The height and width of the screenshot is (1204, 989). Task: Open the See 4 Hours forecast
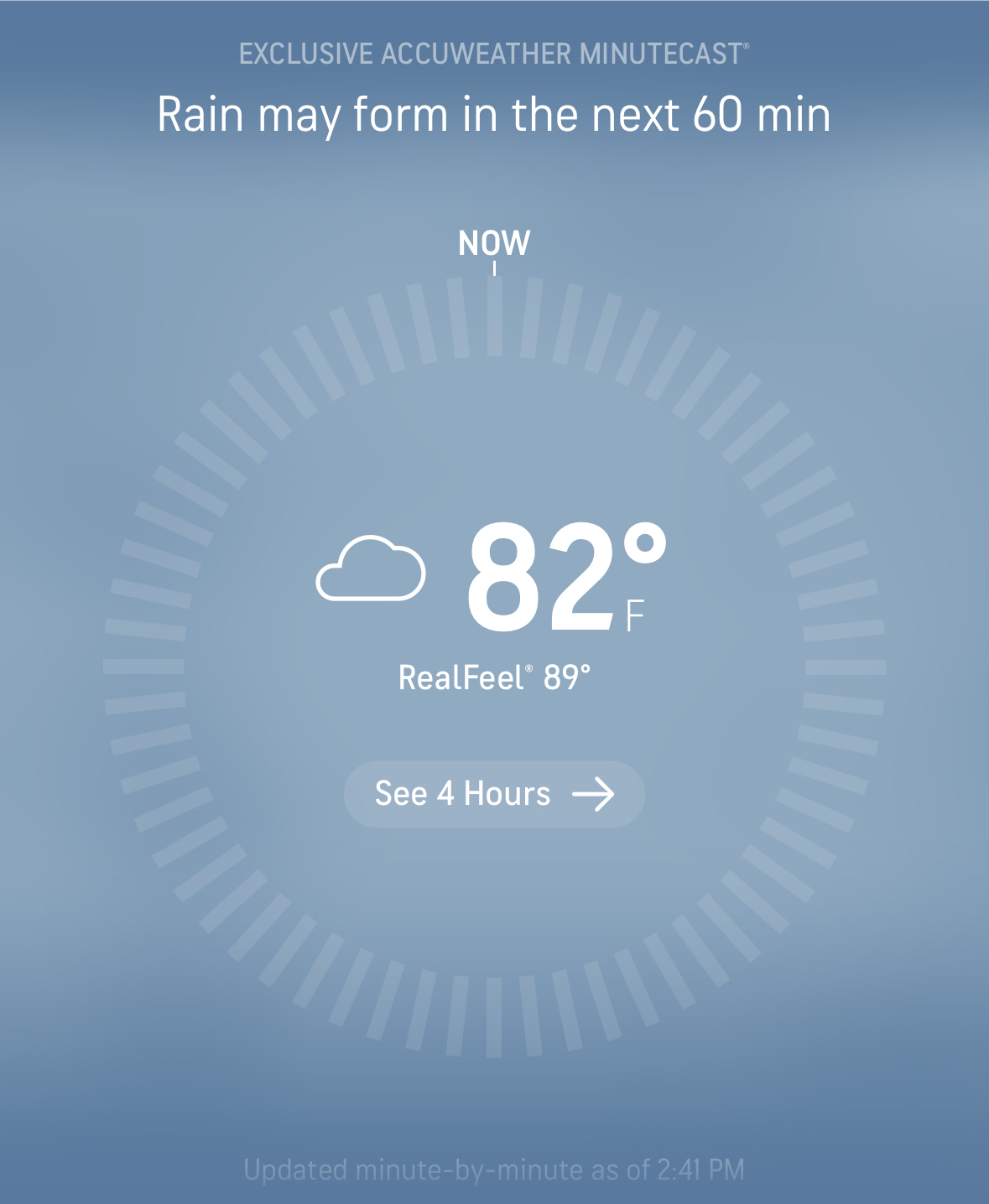point(494,794)
